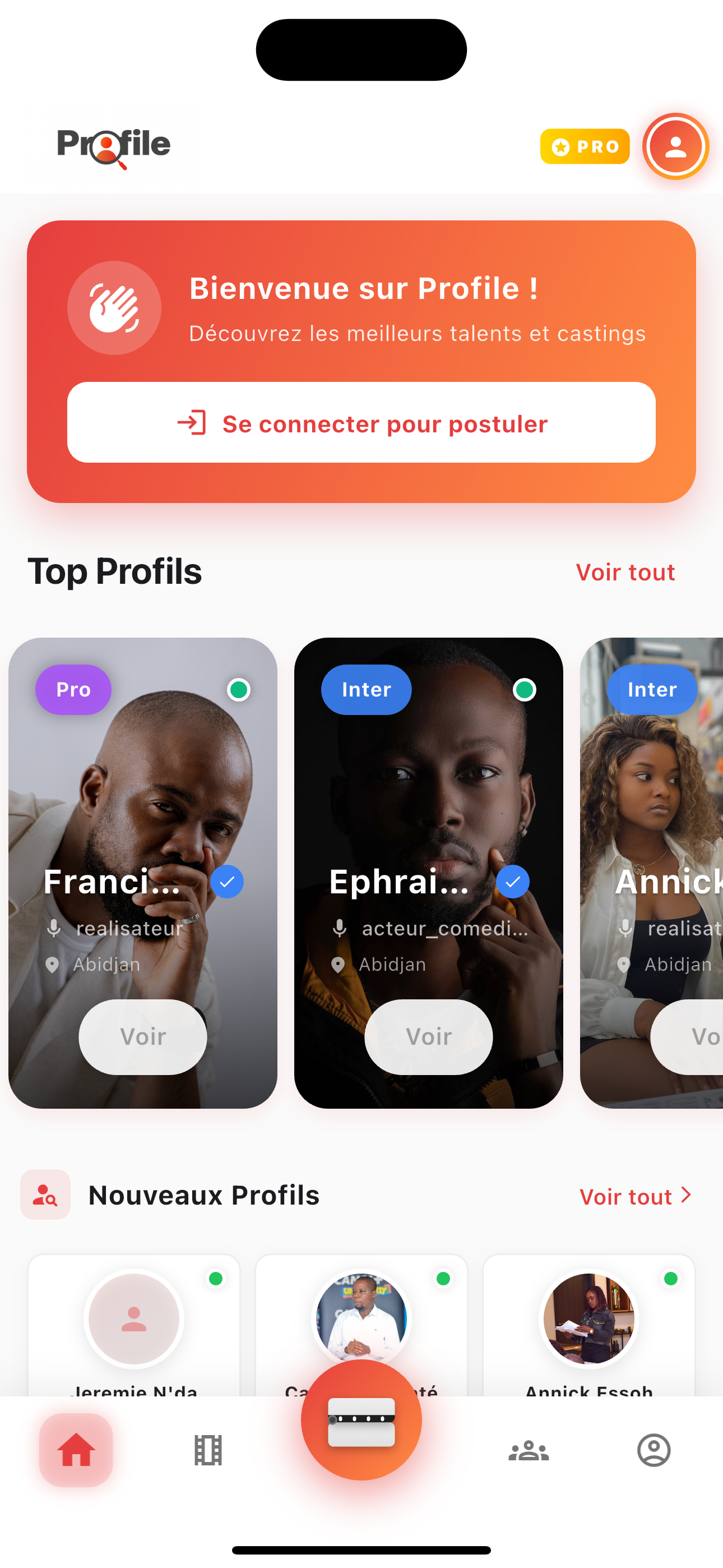
Task: Tap the purple 'Pro' badge on Francis's card
Action: tap(73, 690)
